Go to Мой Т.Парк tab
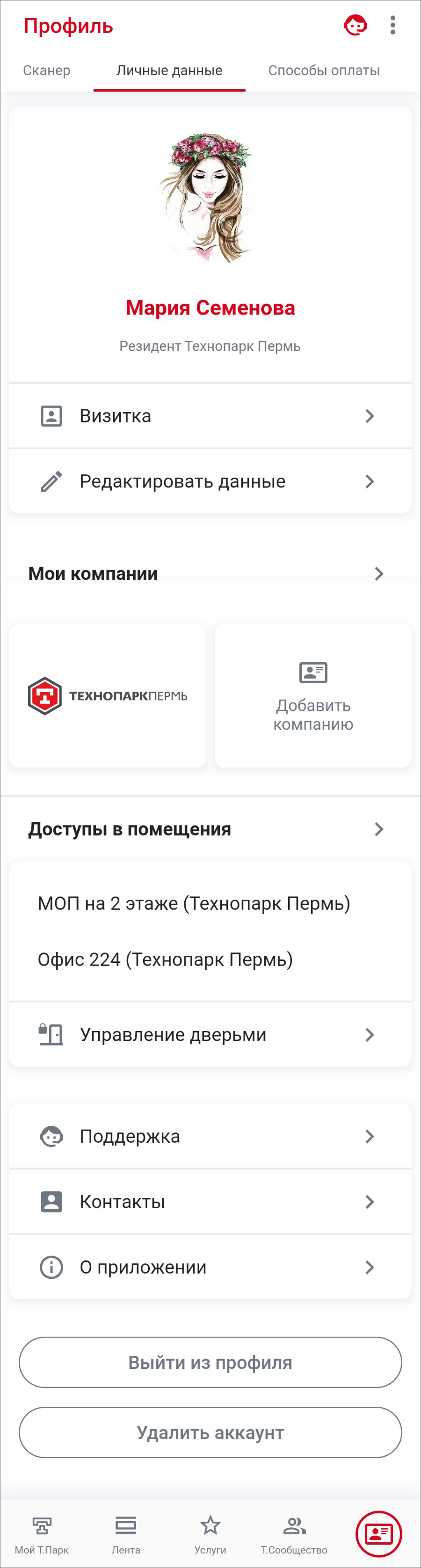 point(42,1534)
